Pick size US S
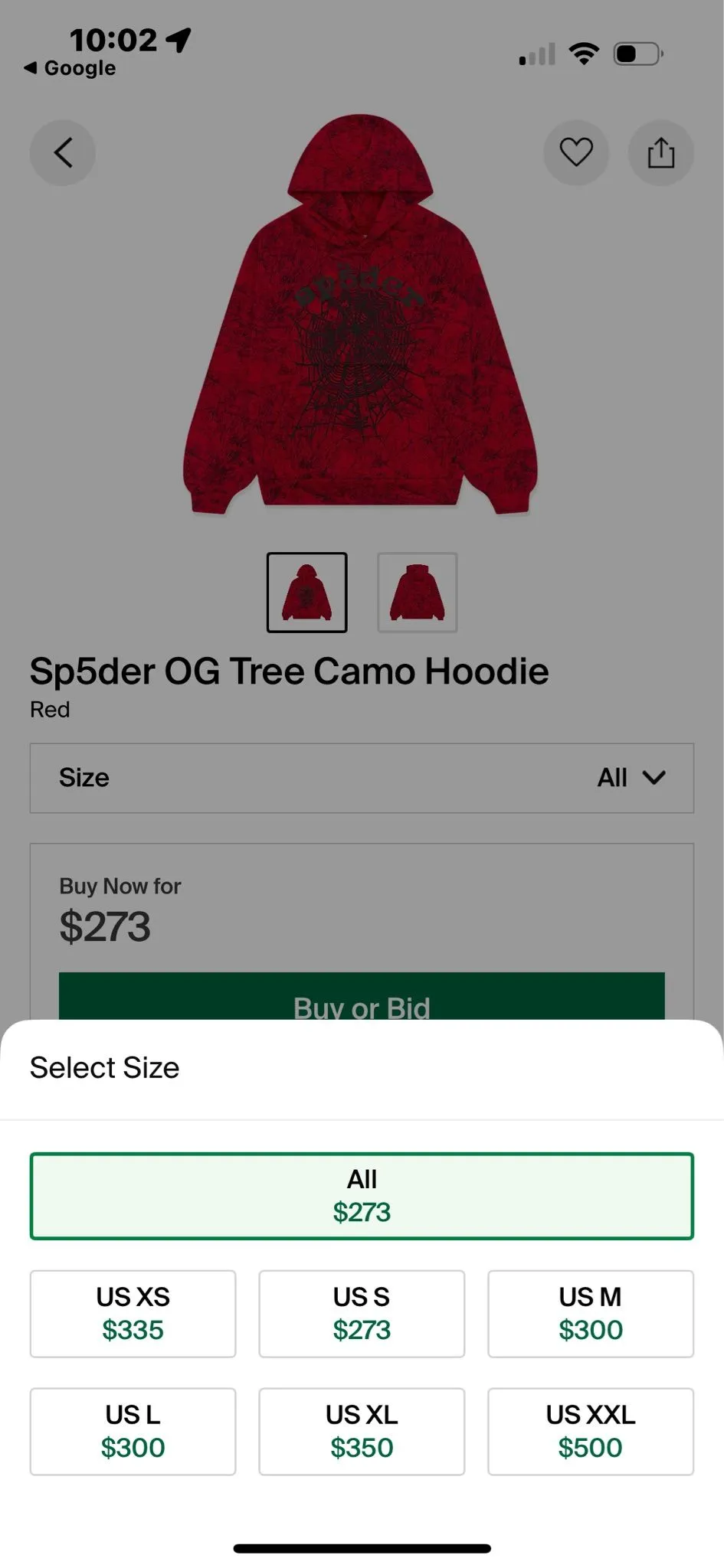This screenshot has width=724, height=1568. point(362,1314)
